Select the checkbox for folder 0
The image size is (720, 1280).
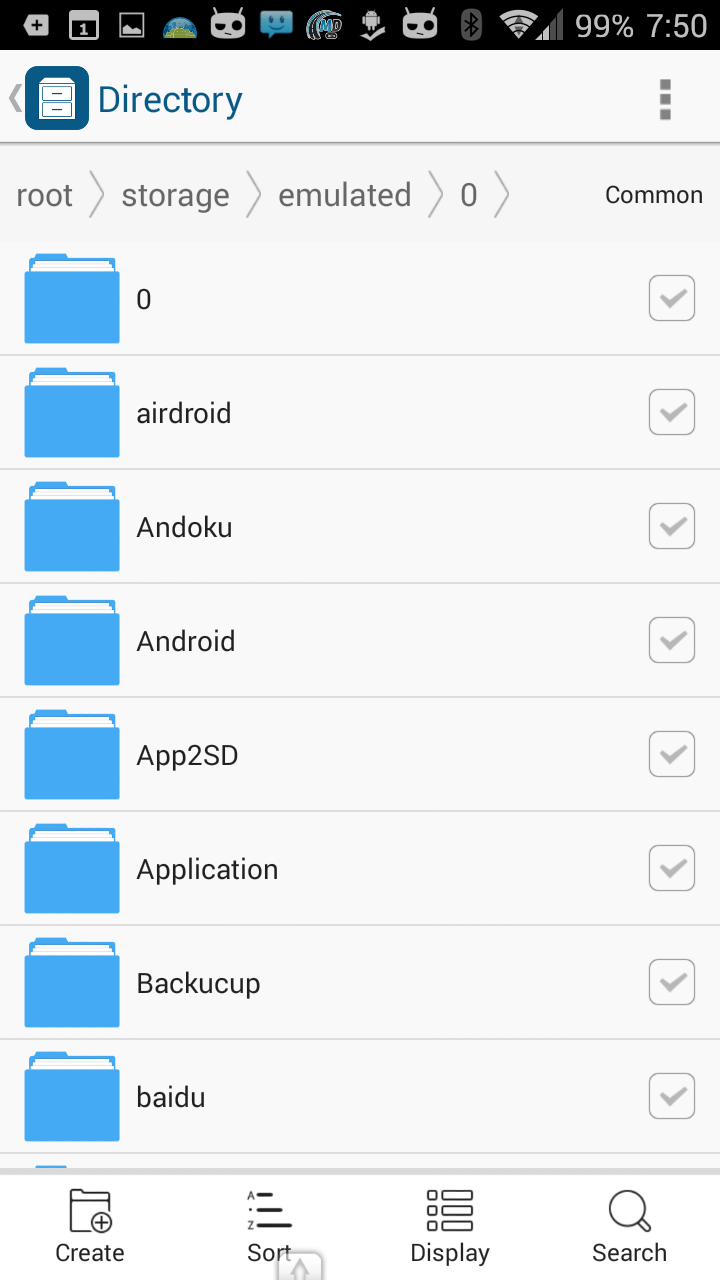[x=672, y=298]
